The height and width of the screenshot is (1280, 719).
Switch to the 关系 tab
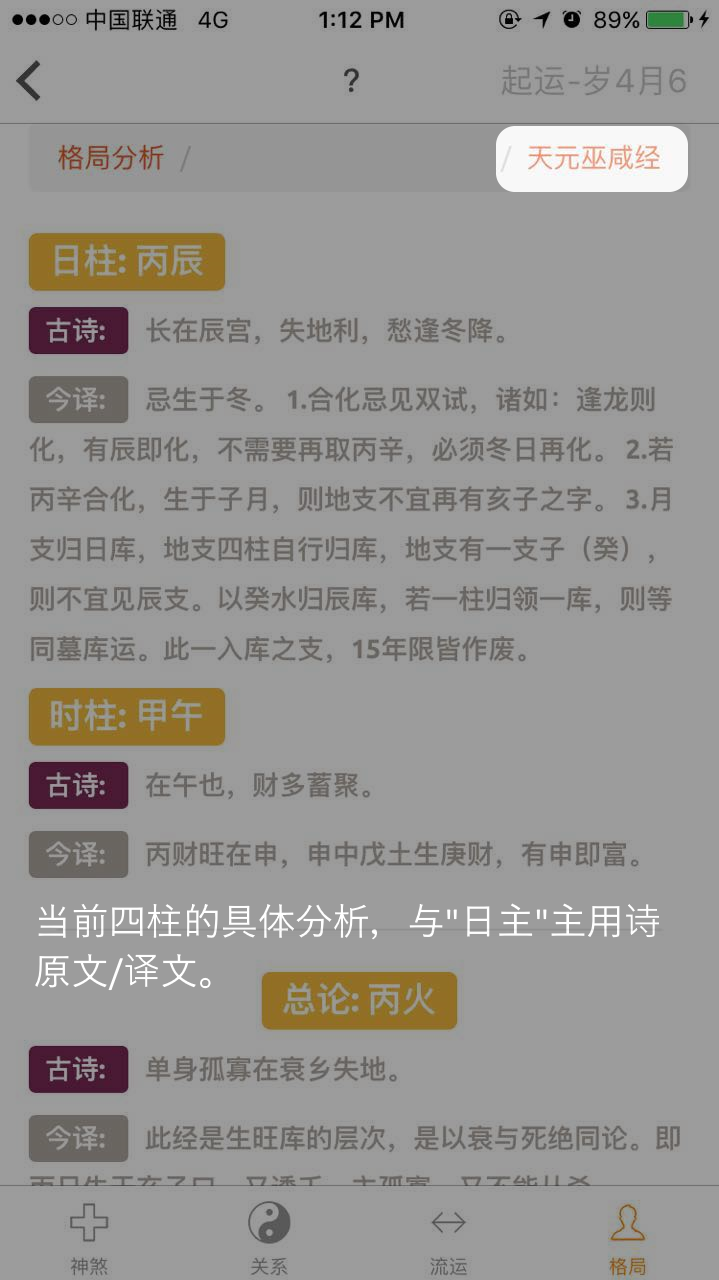click(x=269, y=1236)
